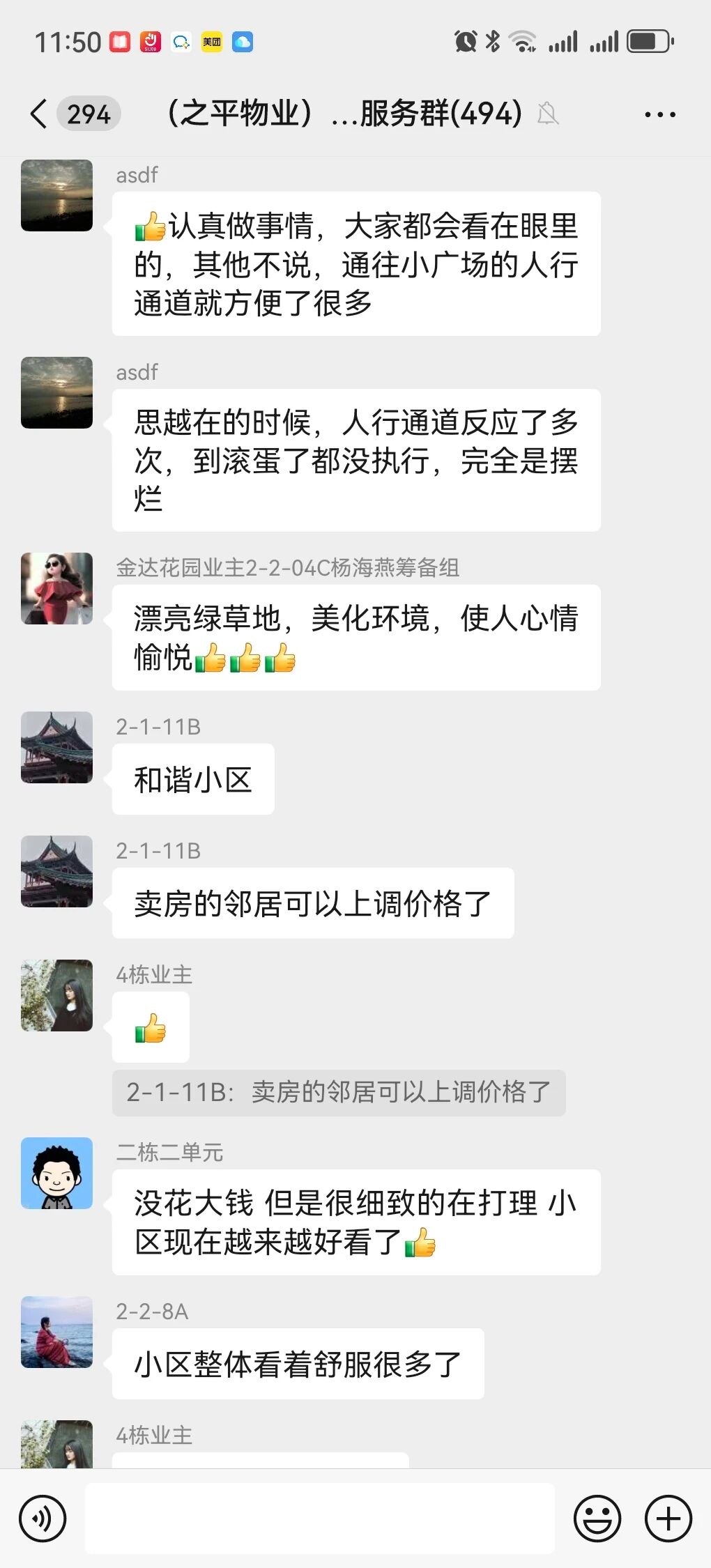The height and width of the screenshot is (1568, 711).
Task: Tap the thumbs-up emoji message from 4栋业主
Action: [x=151, y=1026]
